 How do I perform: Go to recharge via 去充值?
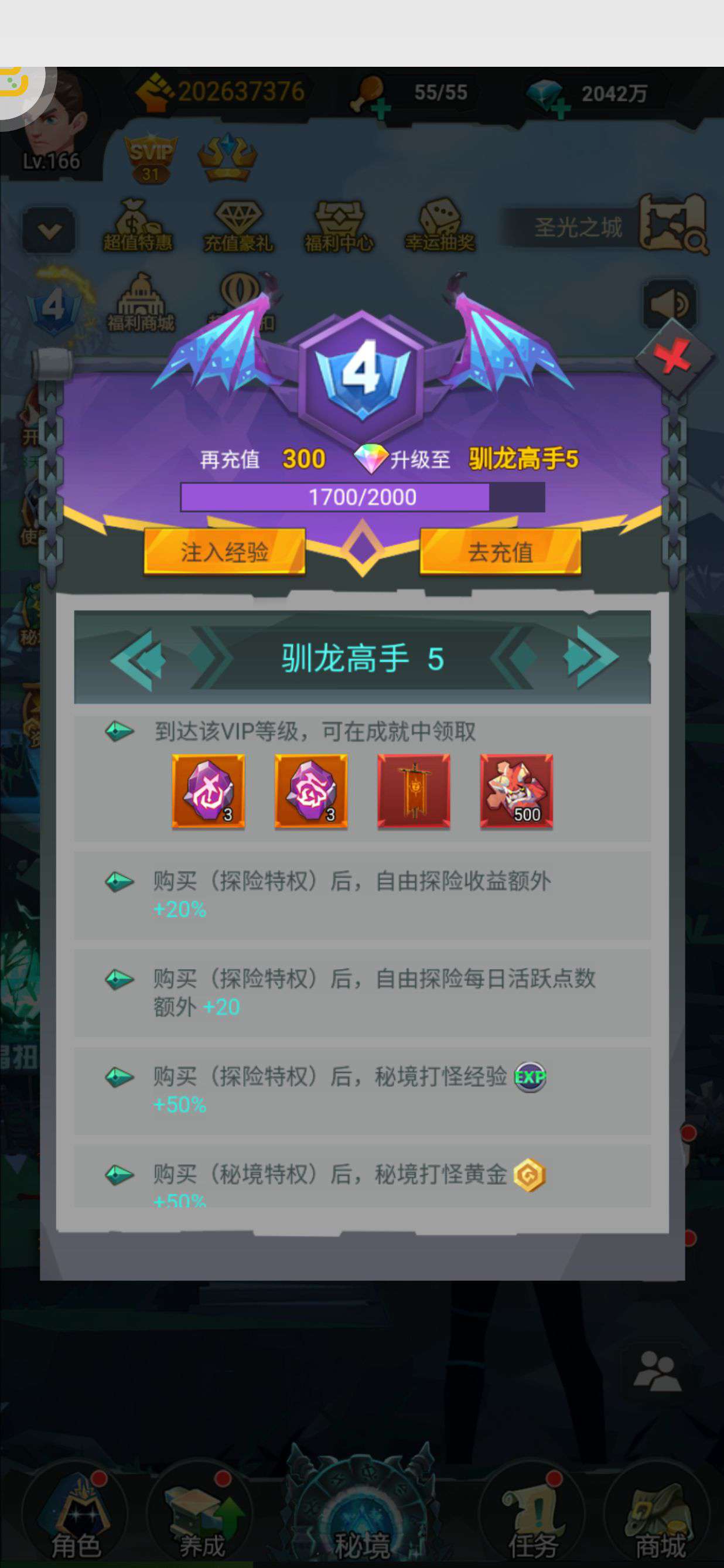(500, 551)
